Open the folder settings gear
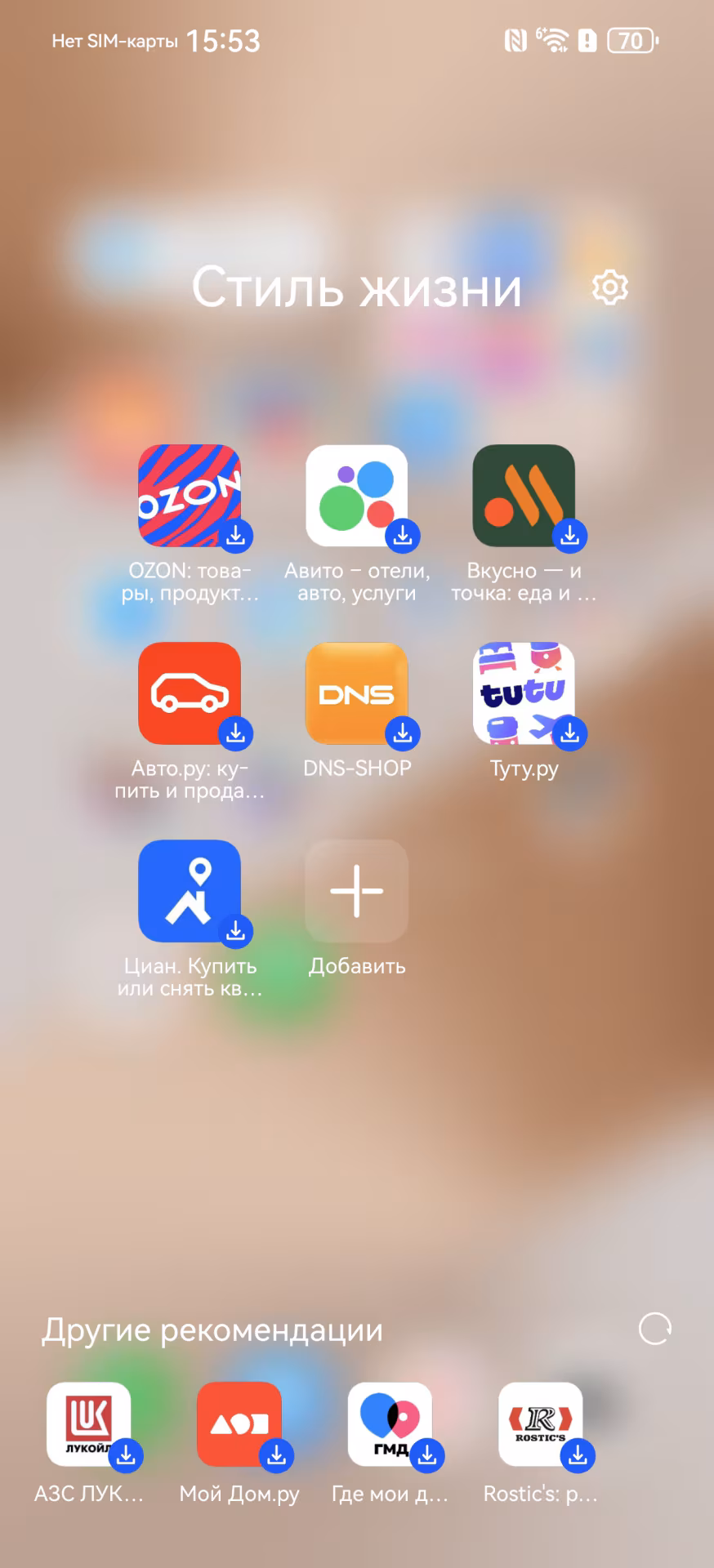This screenshot has height=1568, width=714. [x=609, y=287]
